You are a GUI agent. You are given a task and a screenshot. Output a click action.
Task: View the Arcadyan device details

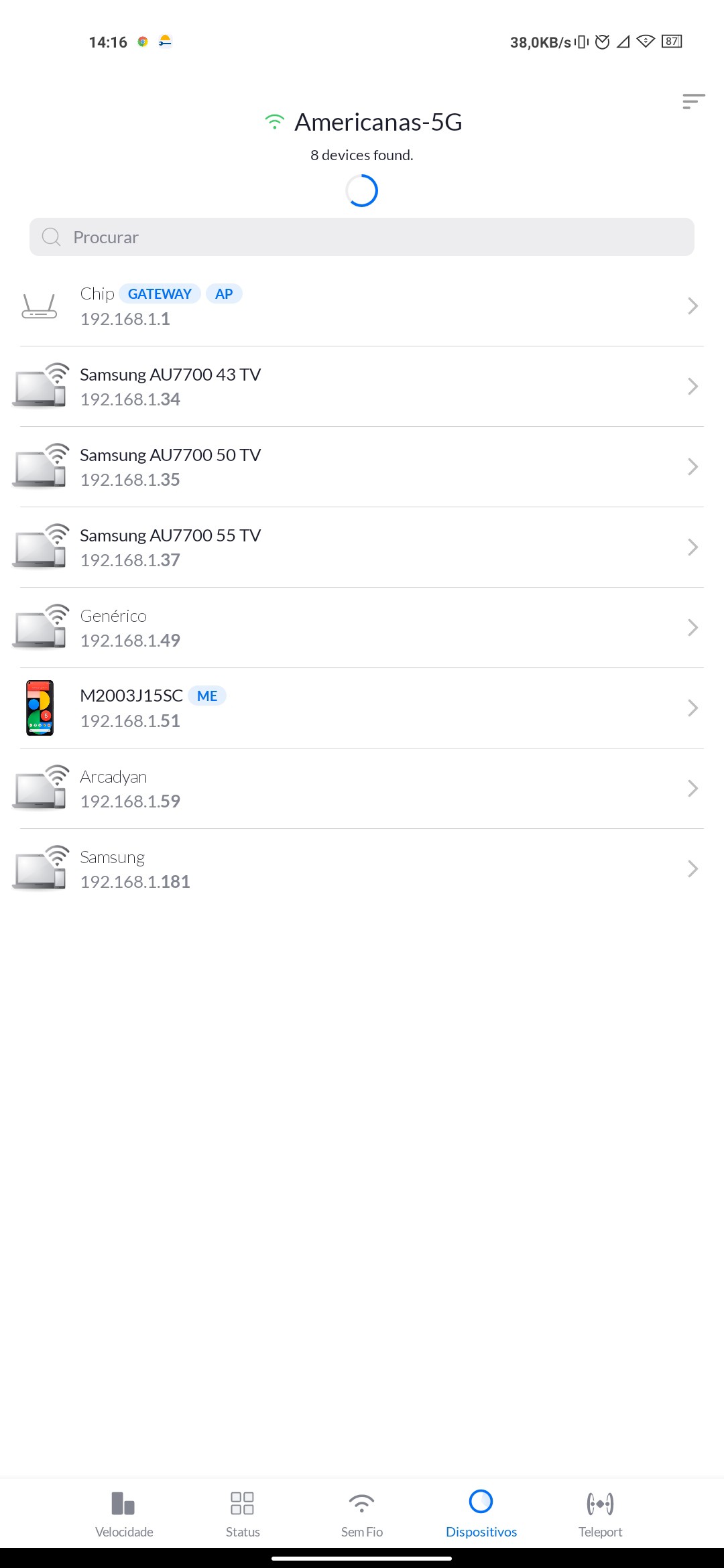[x=362, y=789]
